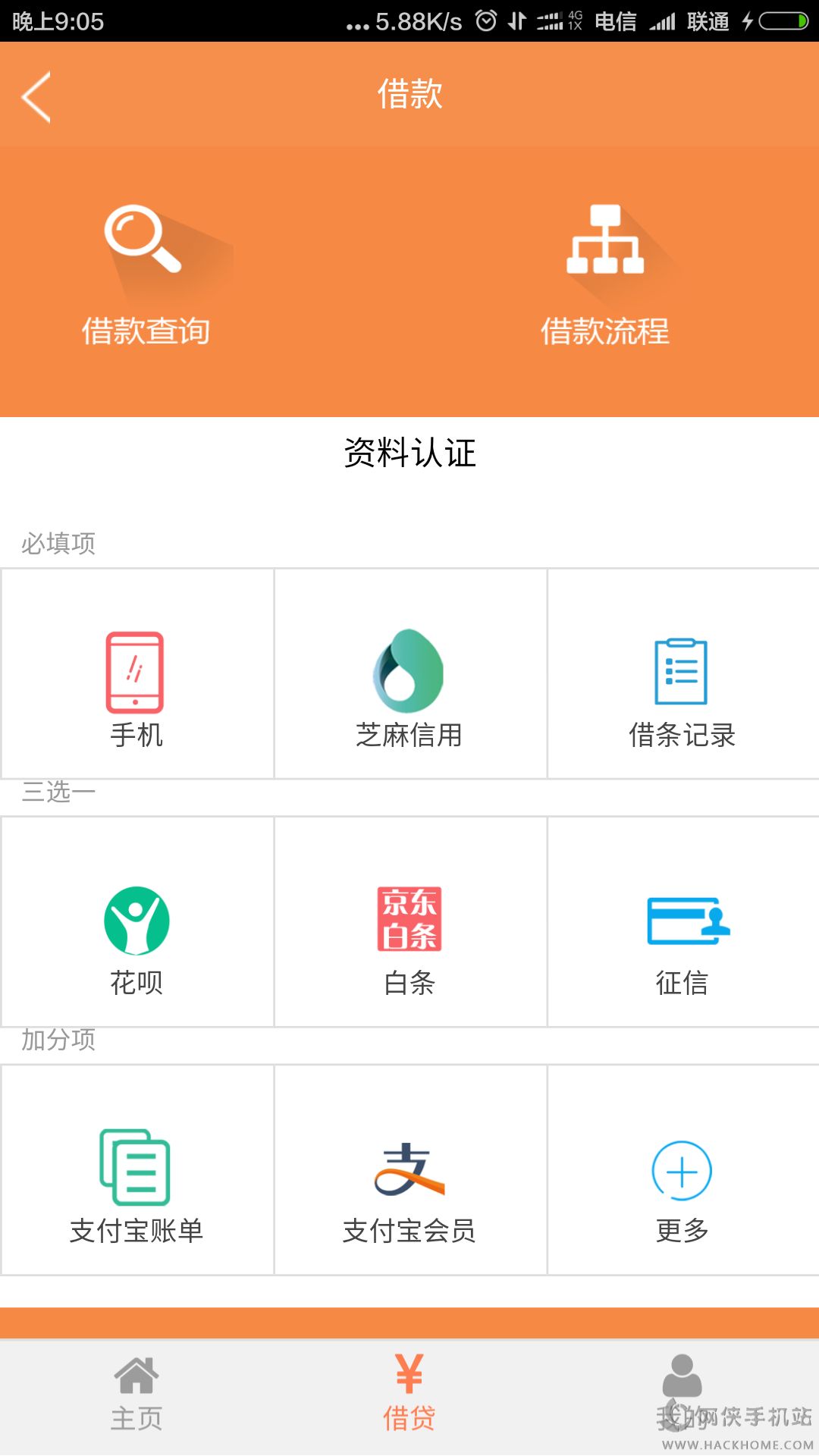The image size is (819, 1456).
Task: Open 手机 phone verification
Action: [x=136, y=675]
